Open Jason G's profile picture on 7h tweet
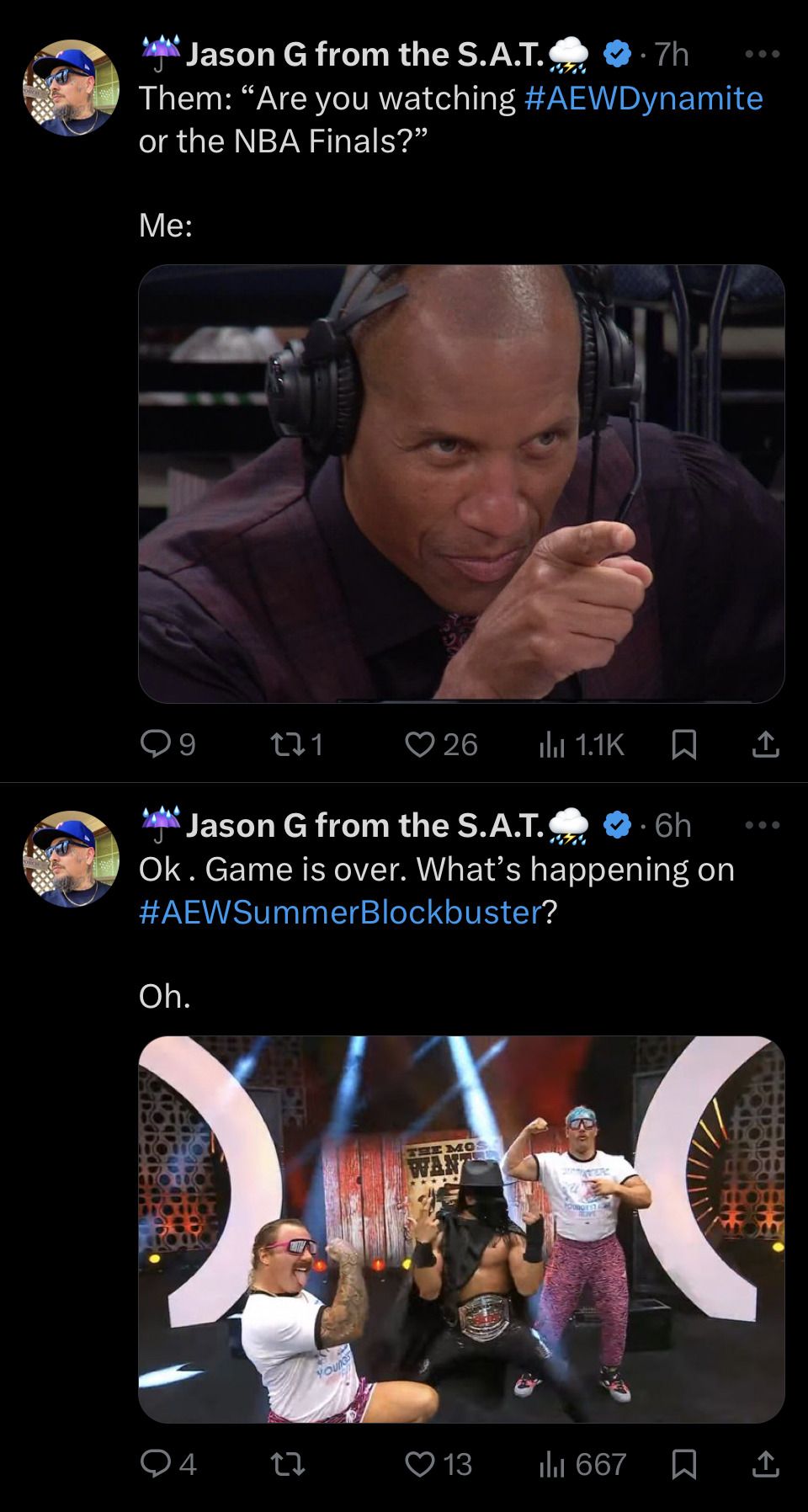Viewport: 808px width, 1512px height. [x=71, y=88]
